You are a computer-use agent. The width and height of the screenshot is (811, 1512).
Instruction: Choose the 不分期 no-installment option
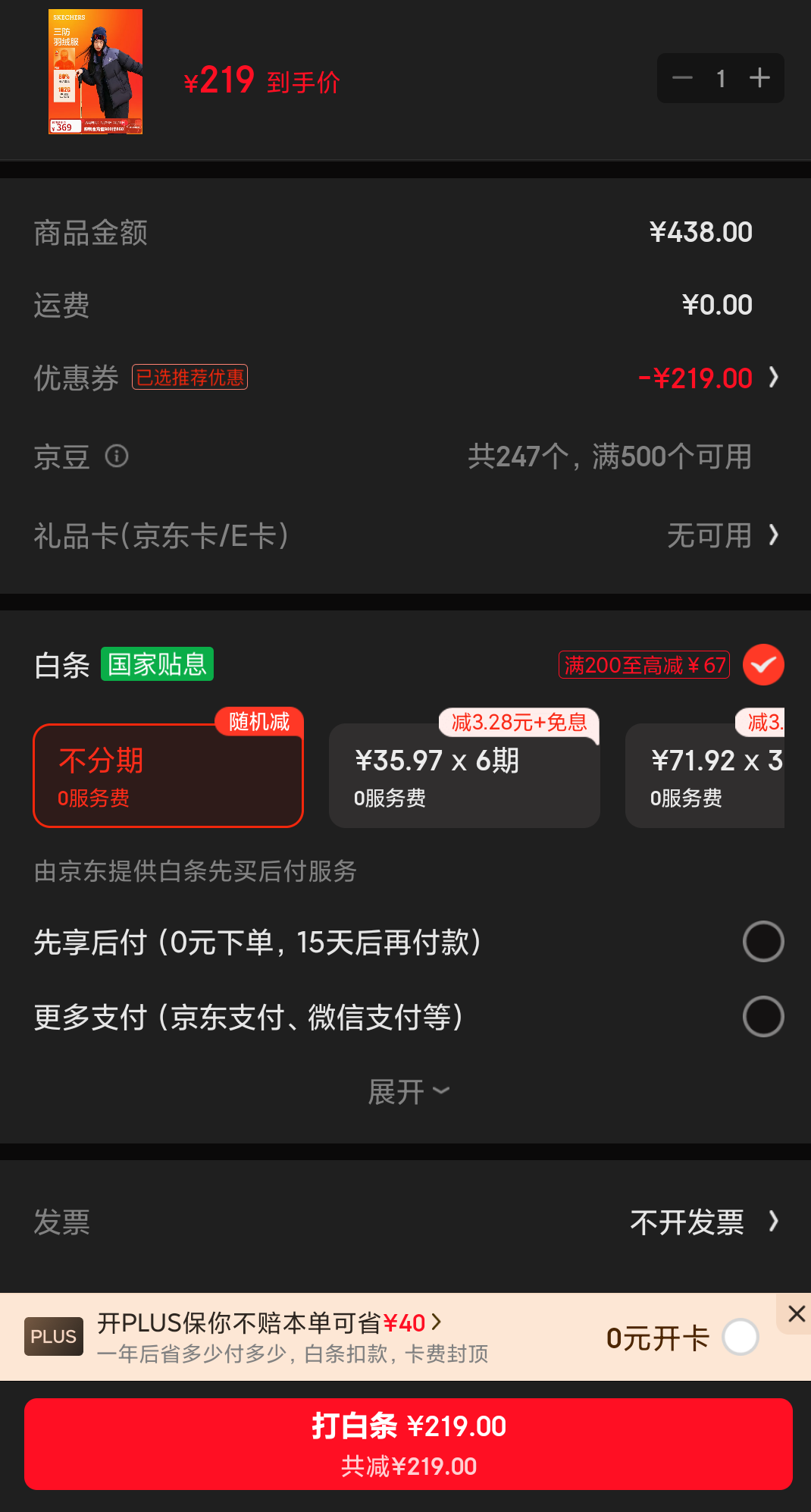coord(168,776)
